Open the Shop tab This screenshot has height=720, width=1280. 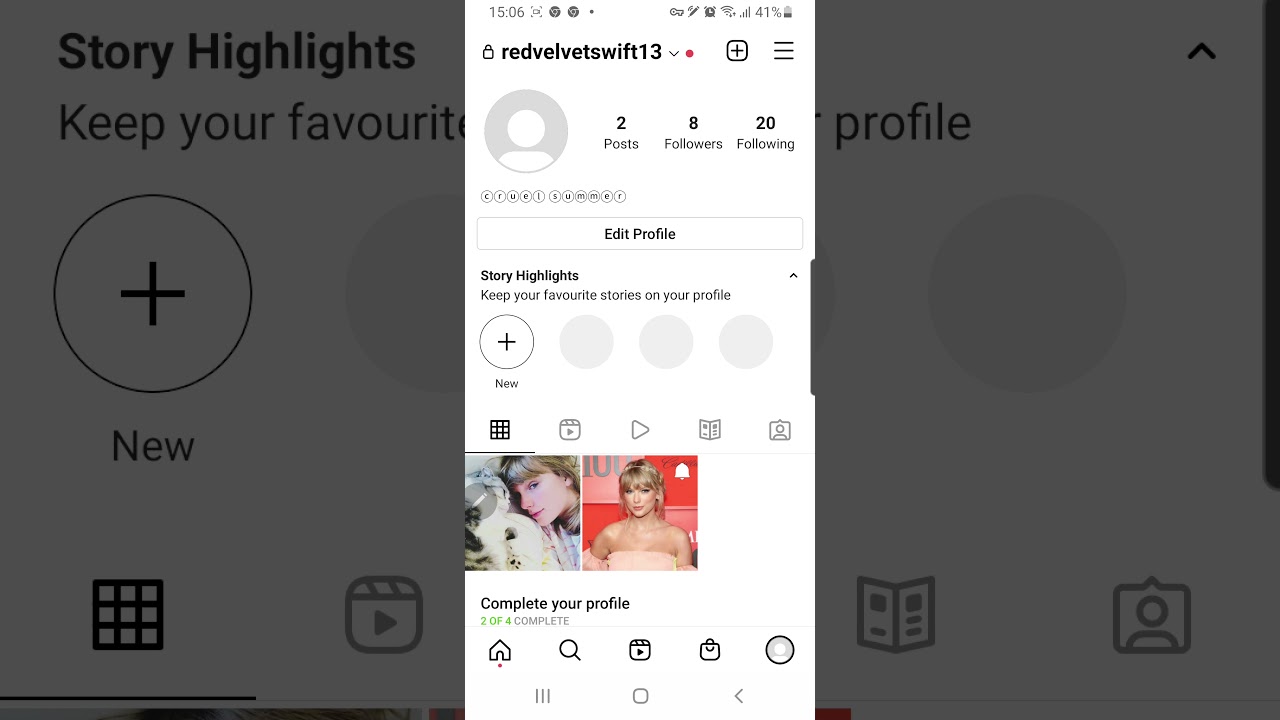(710, 651)
